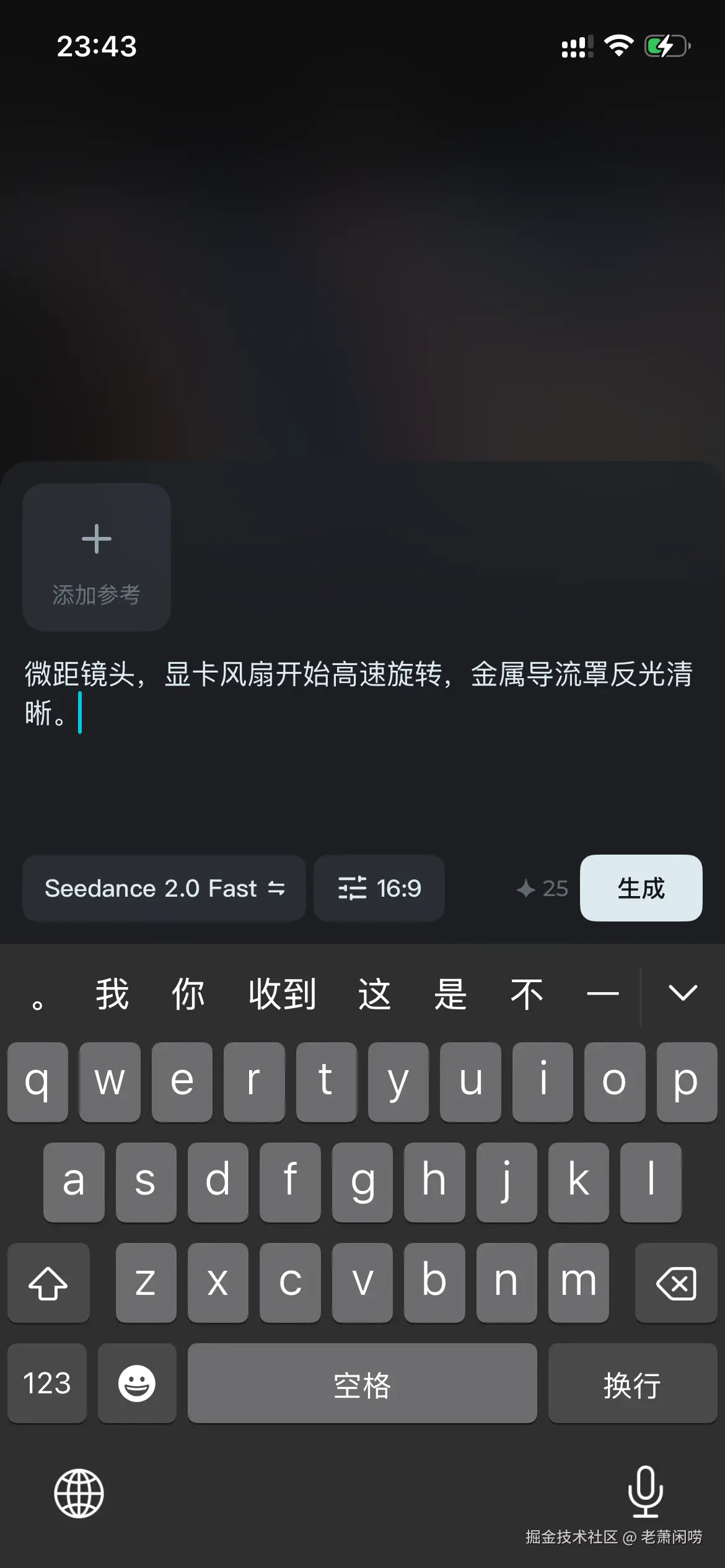Open the 16:9 aspect ratio settings
This screenshot has height=1568, width=725.
pyautogui.click(x=379, y=888)
